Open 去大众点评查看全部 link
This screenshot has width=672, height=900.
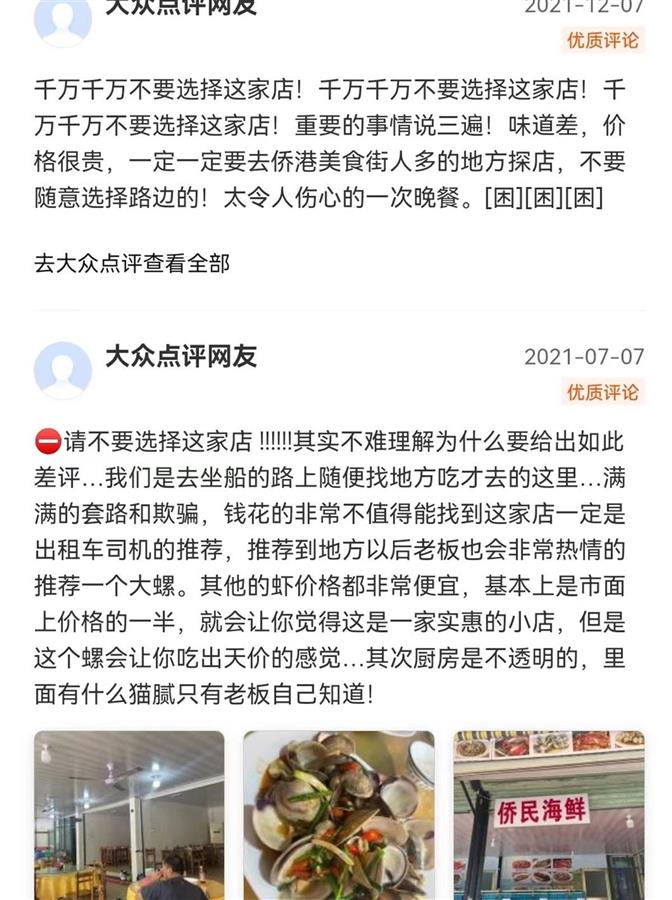132,264
